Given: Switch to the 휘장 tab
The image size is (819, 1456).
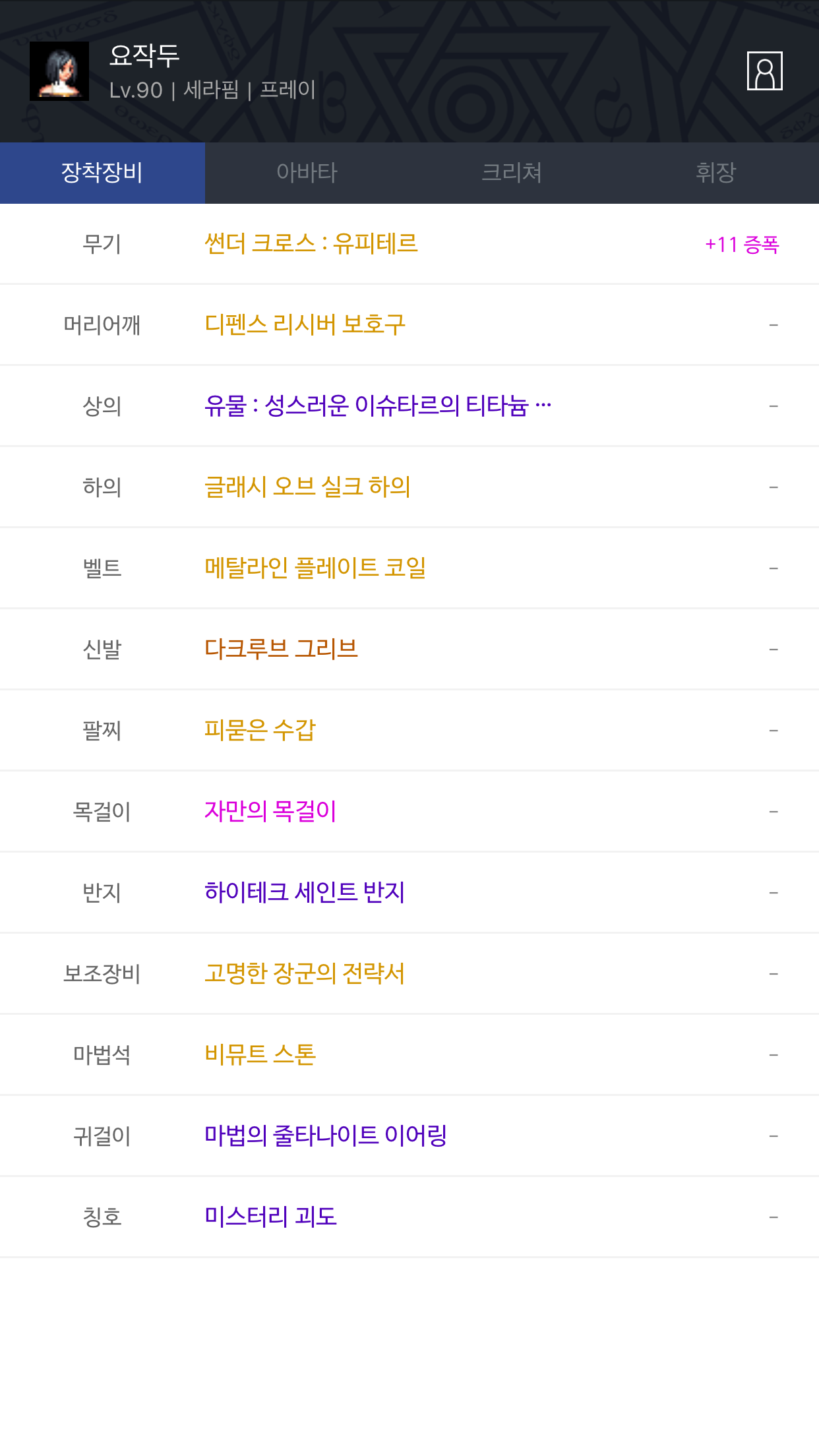Looking at the screenshot, I should 716,173.
